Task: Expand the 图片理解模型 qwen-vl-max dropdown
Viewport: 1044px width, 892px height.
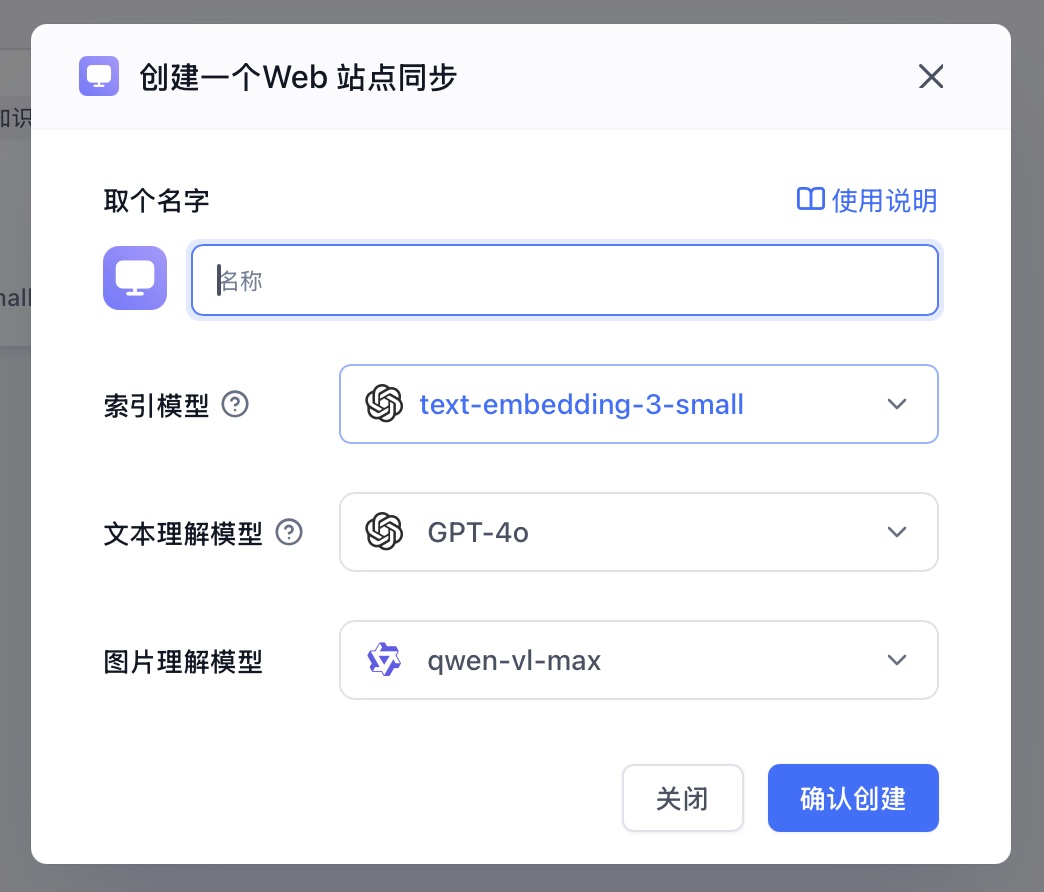Action: pos(639,660)
